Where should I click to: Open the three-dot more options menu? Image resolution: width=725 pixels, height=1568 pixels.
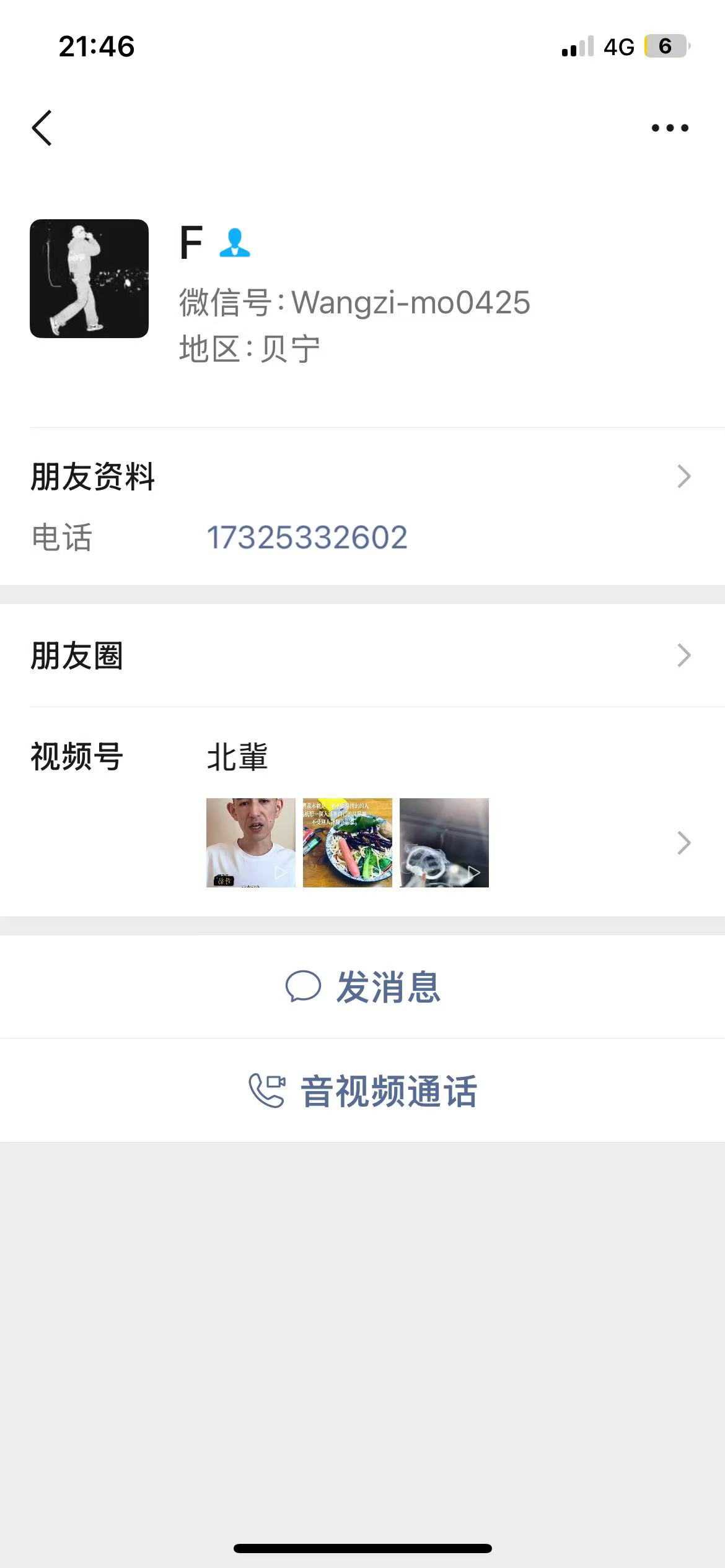(669, 128)
